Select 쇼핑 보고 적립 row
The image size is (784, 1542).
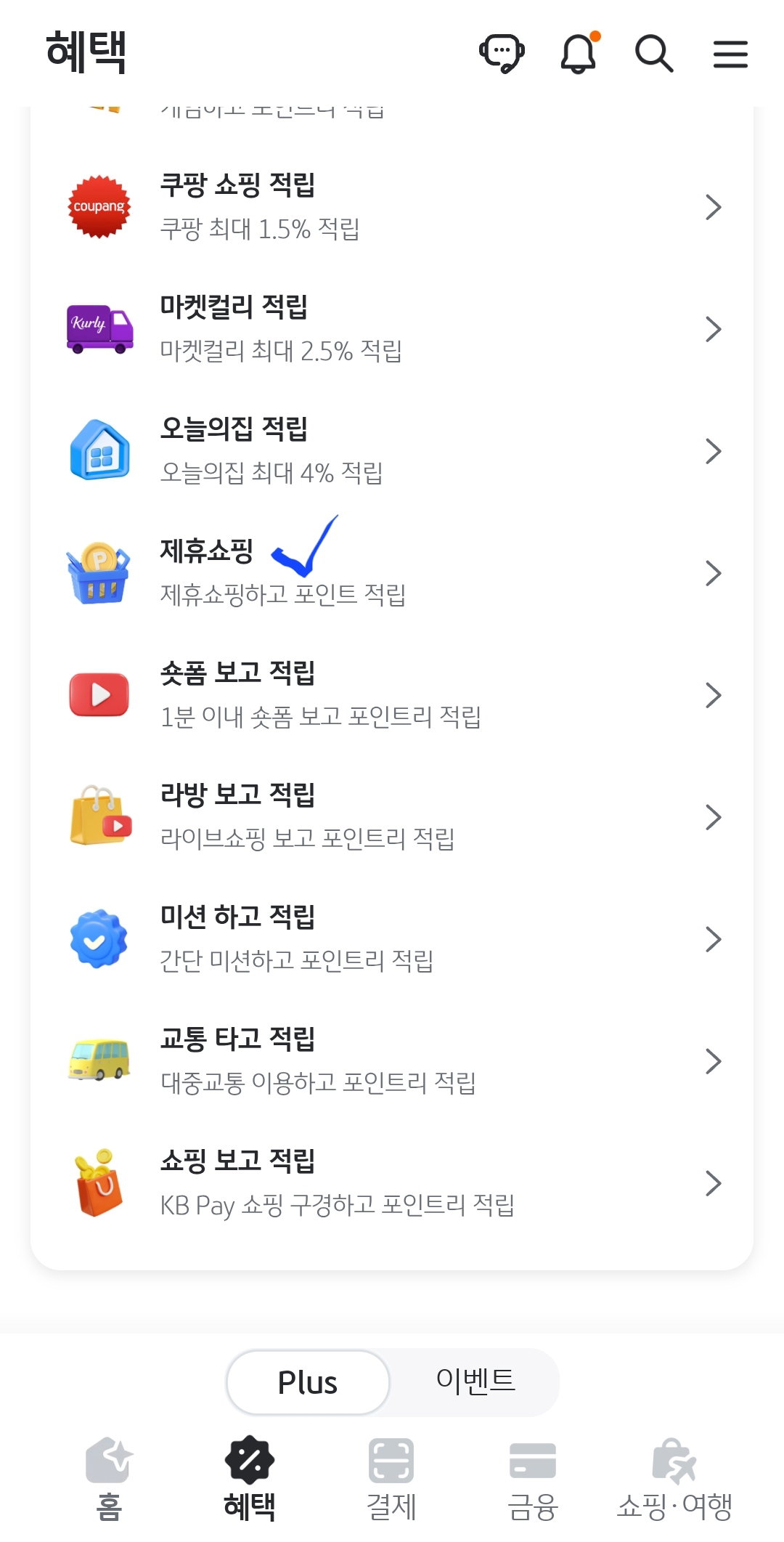pyautogui.click(x=392, y=1183)
